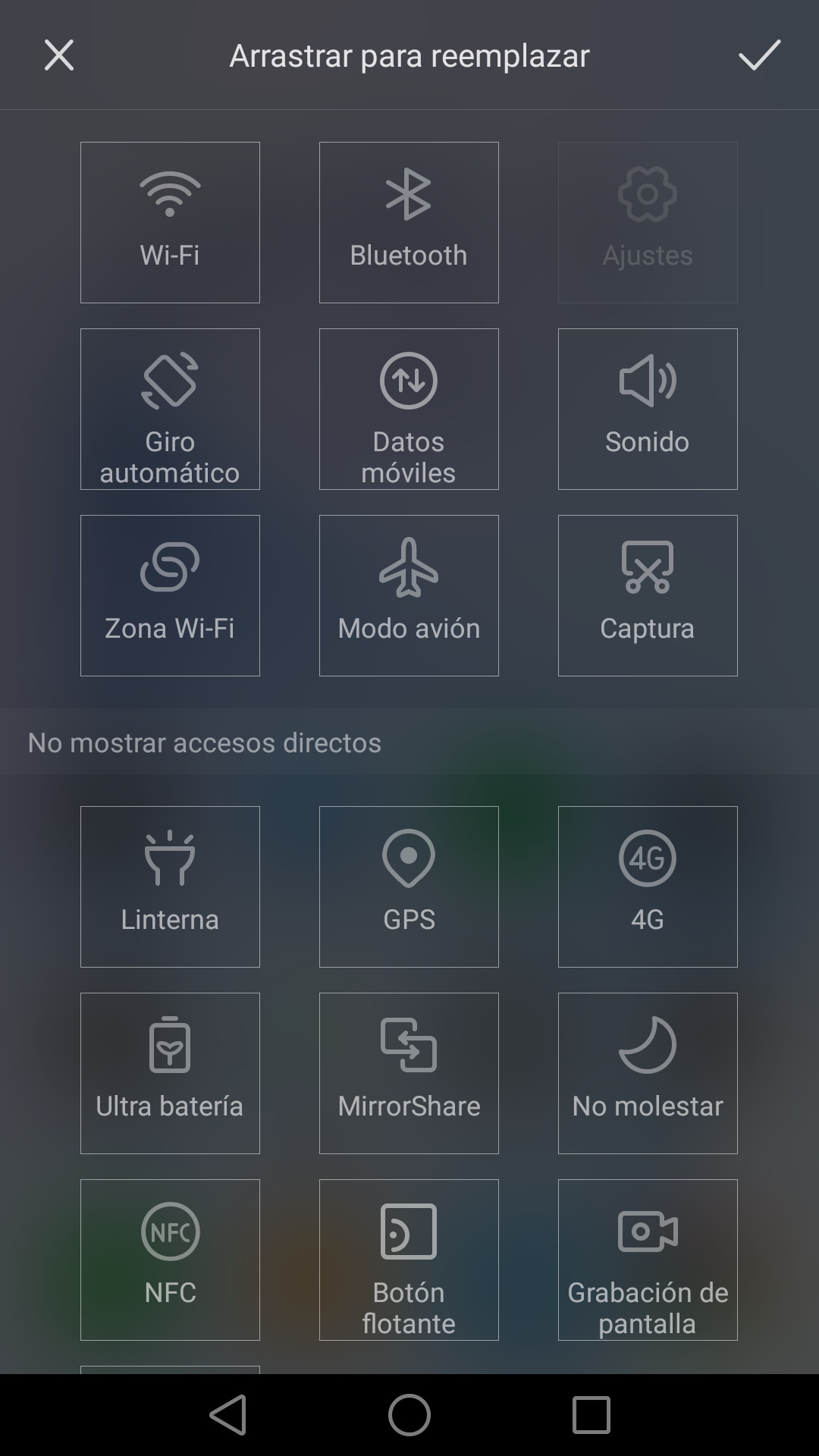This screenshot has height=1456, width=819.
Task: Tap the No molestar tile
Action: (648, 1073)
